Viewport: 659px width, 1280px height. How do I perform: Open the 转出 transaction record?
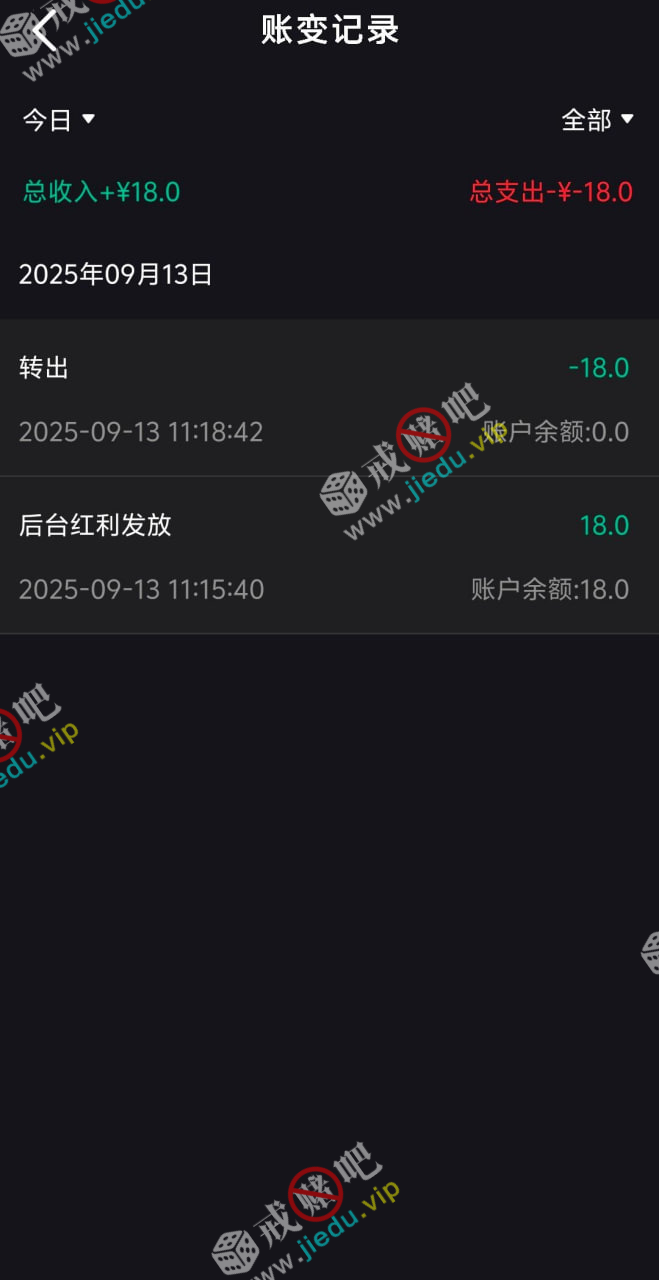[329, 398]
